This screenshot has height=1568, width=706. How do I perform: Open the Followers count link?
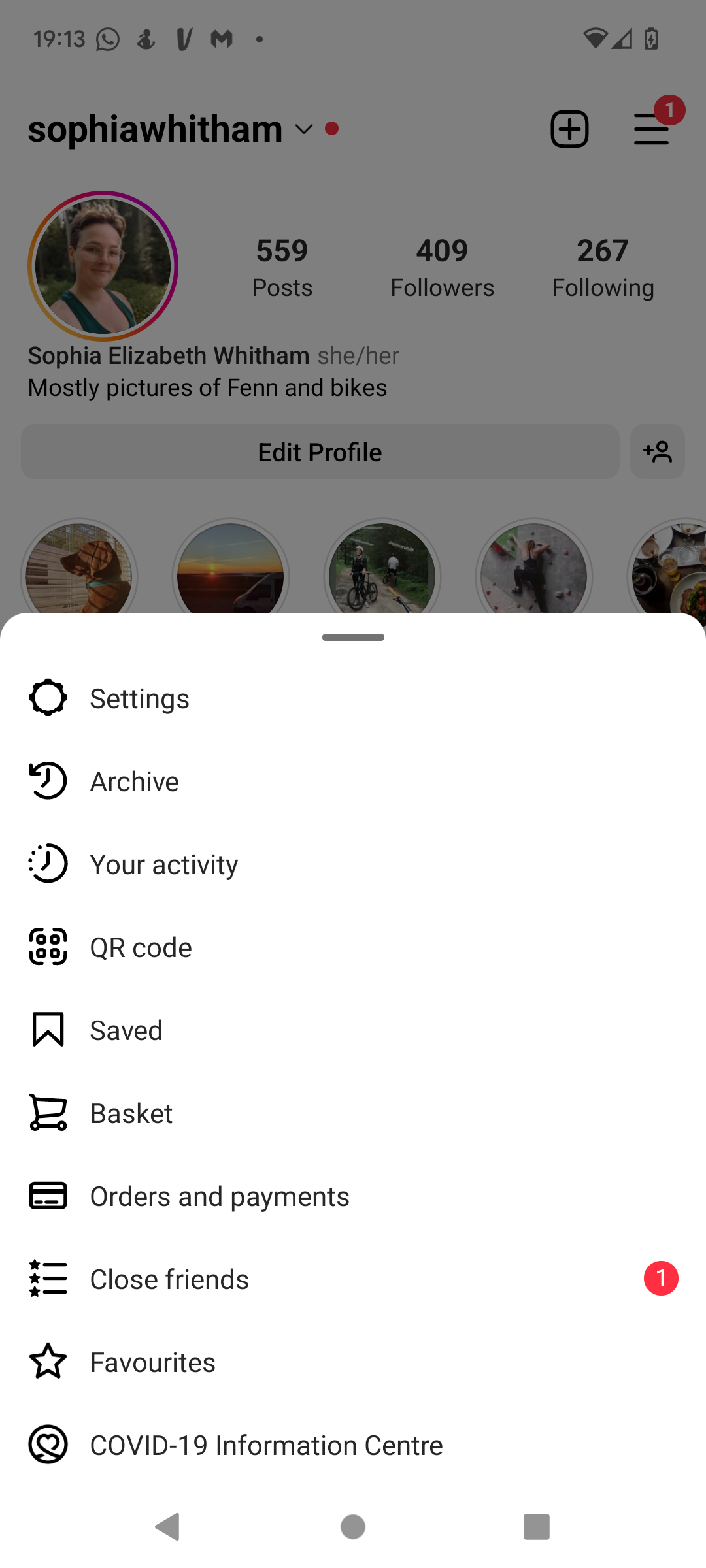click(x=442, y=265)
